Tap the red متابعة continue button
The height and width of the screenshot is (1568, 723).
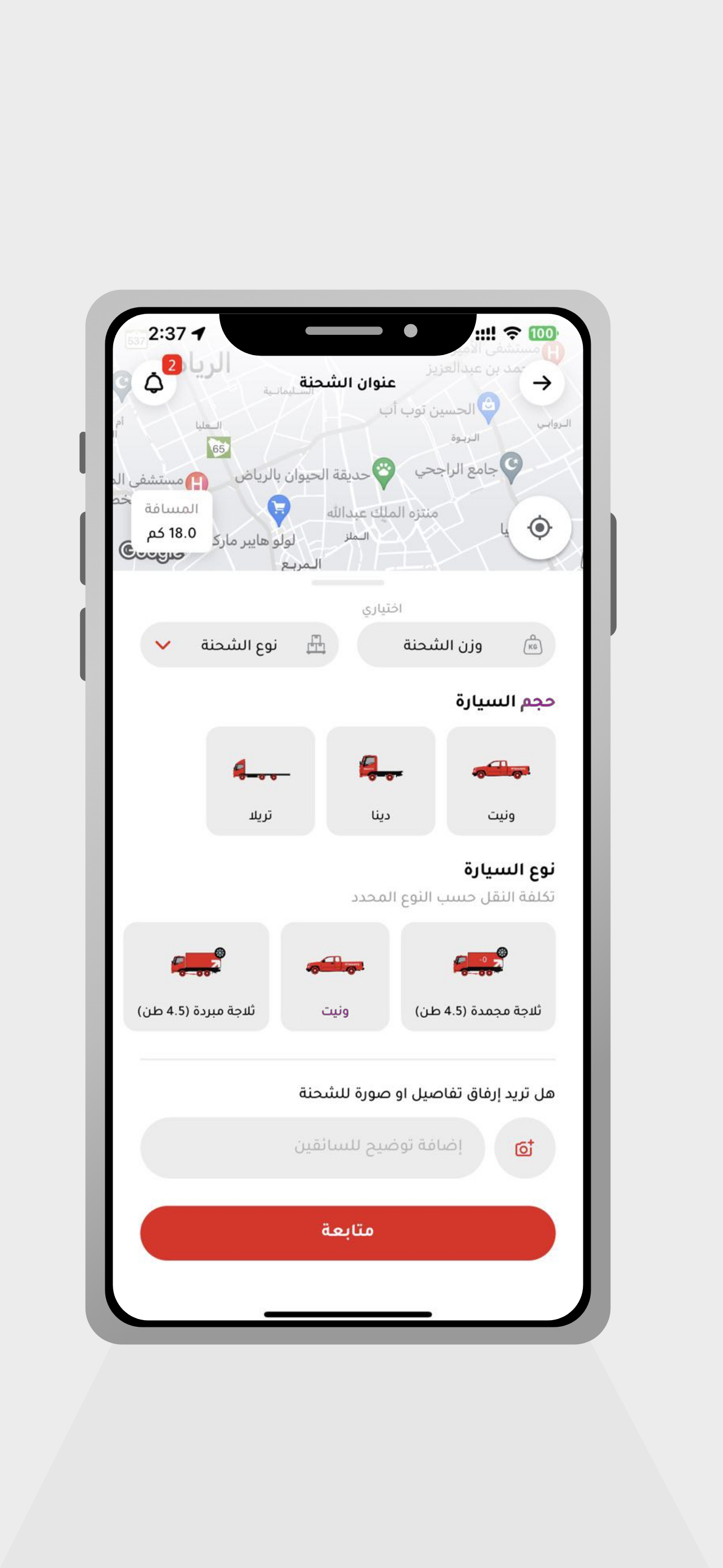pyautogui.click(x=347, y=1233)
